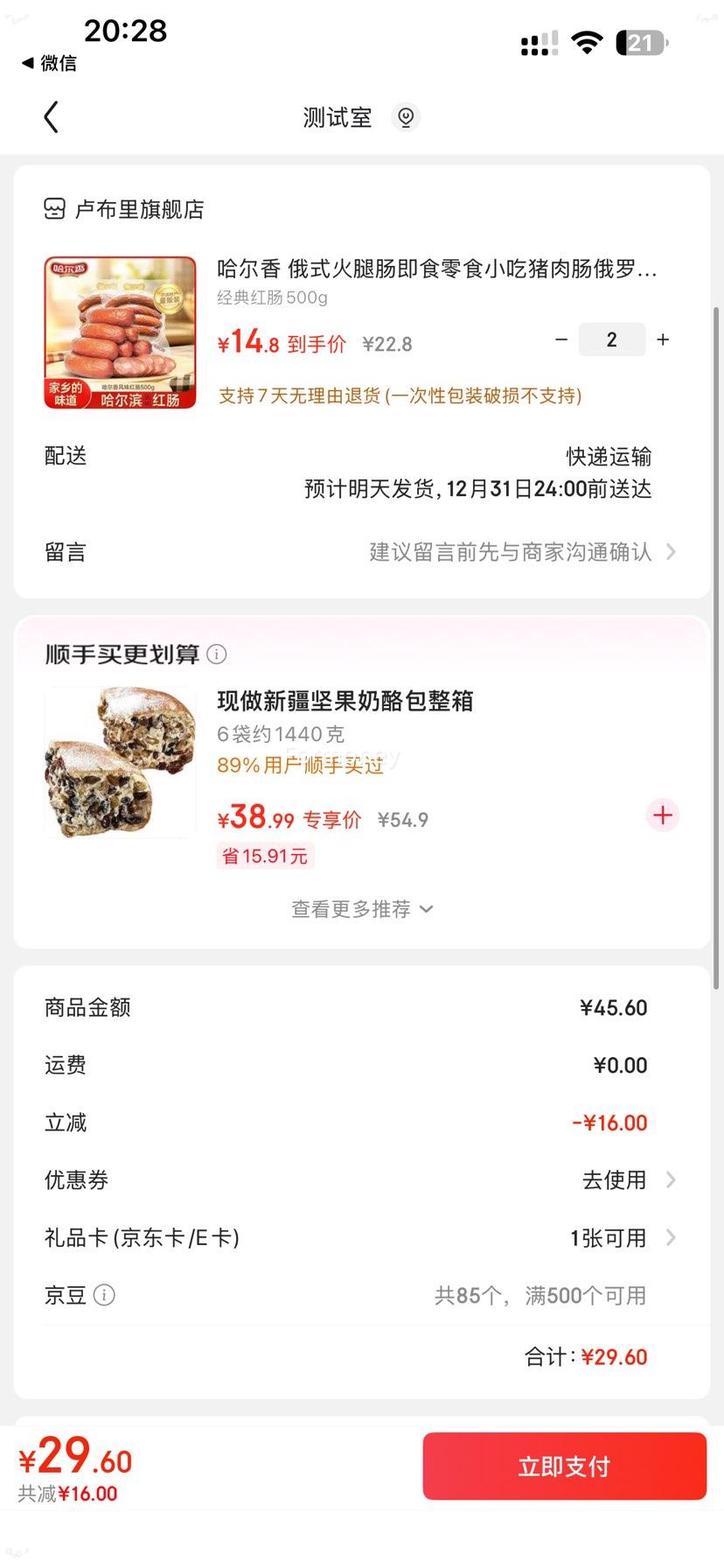Image resolution: width=724 pixels, height=1568 pixels.
Task: Tap 支持7天无理由退货 return policy text
Action: coord(400,396)
